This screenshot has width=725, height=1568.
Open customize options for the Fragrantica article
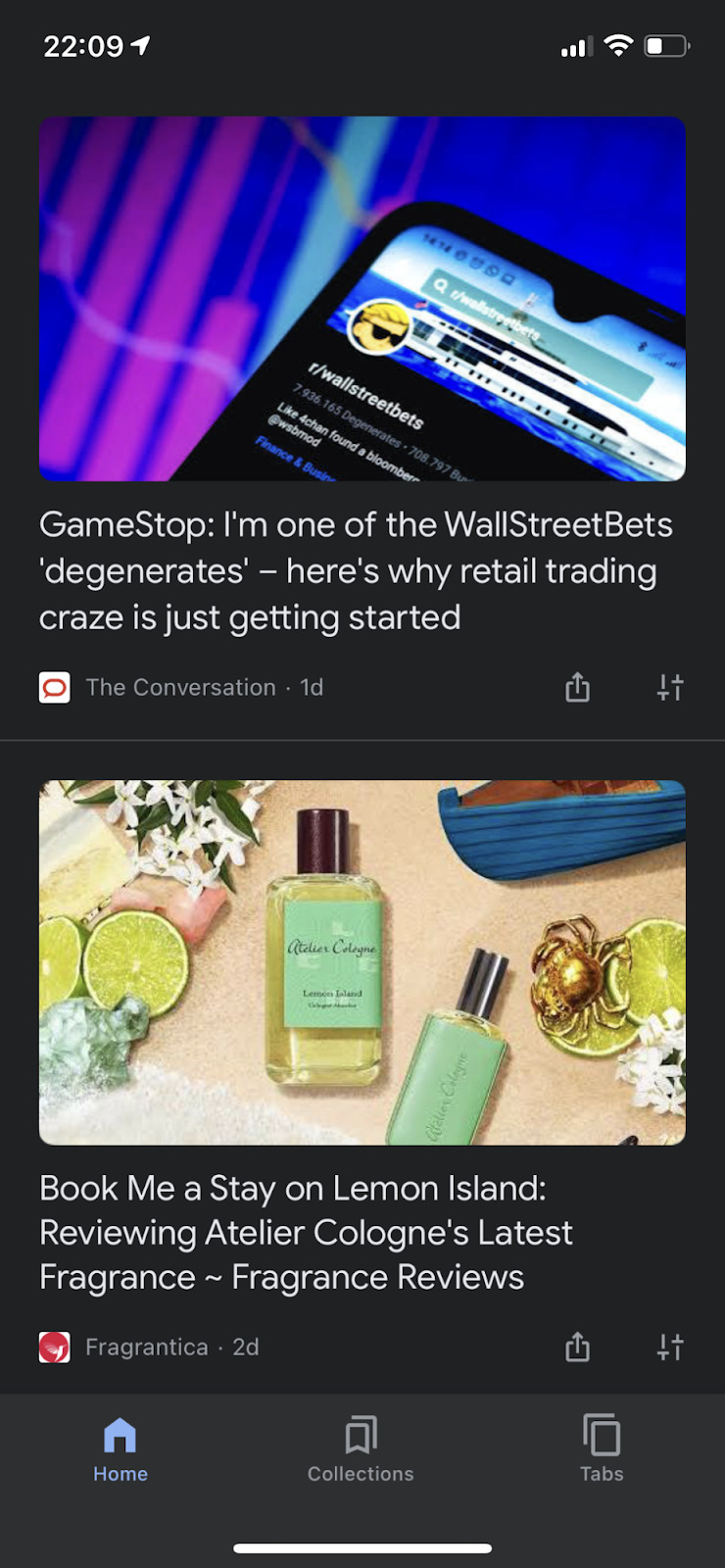(670, 1347)
